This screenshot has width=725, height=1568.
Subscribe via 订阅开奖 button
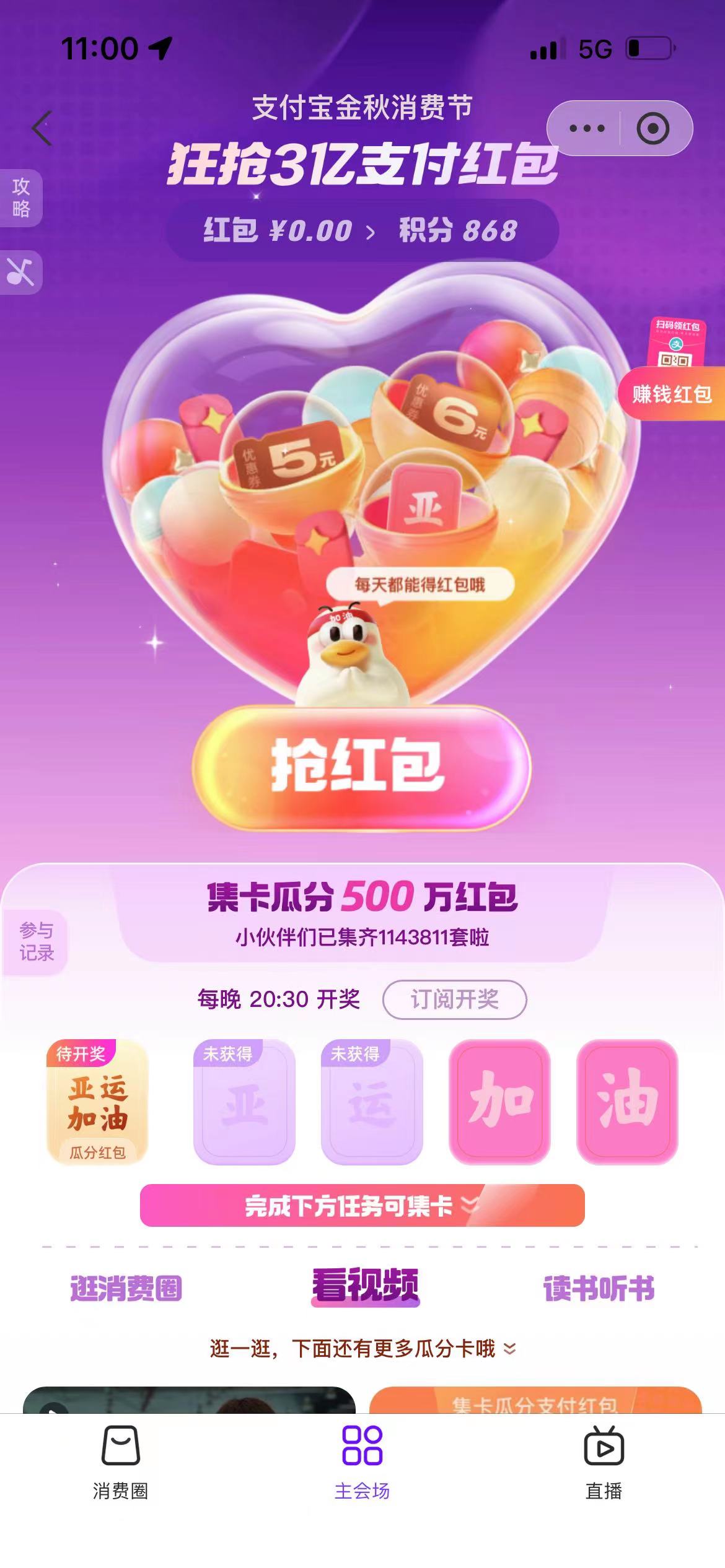(454, 999)
